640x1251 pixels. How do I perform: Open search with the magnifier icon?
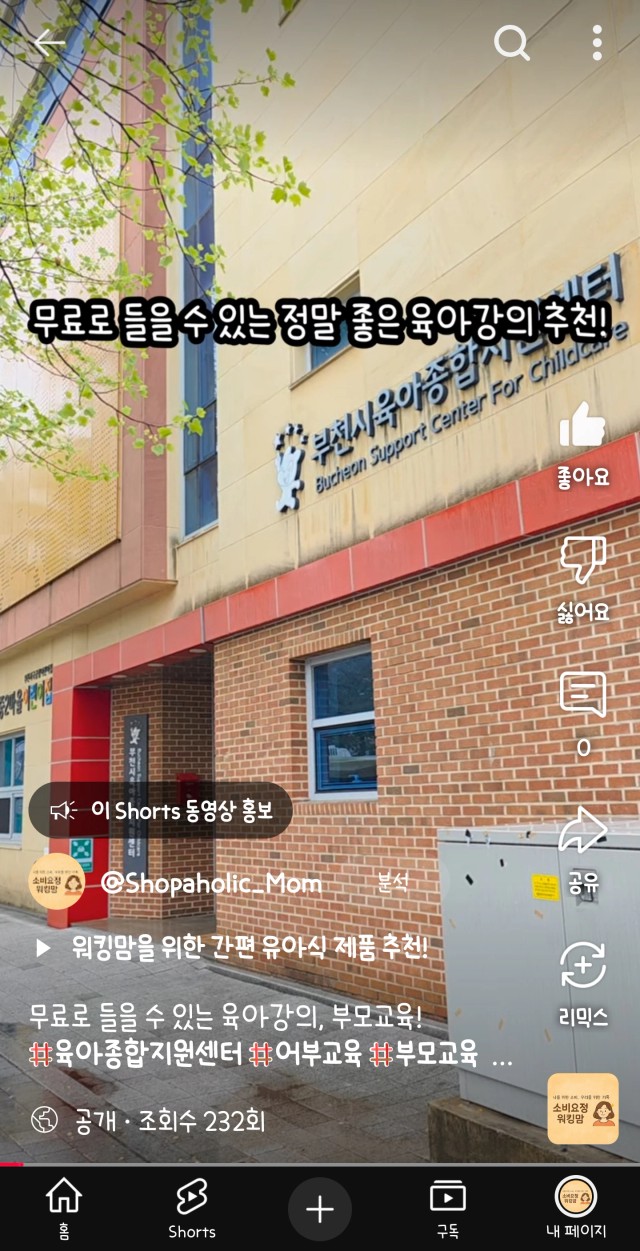pyautogui.click(x=512, y=42)
